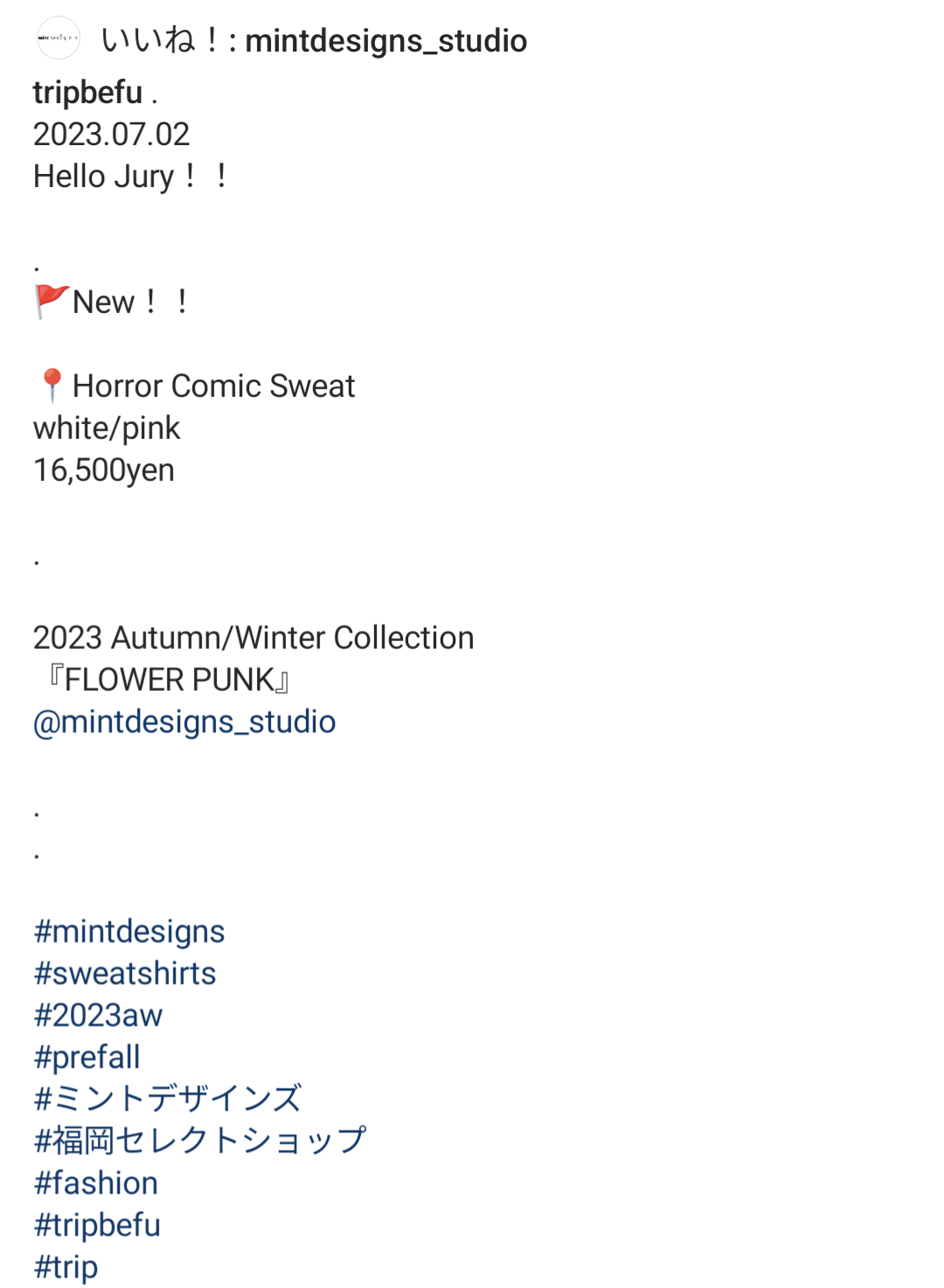
Task: Open the #prefall hashtag
Action: point(87,1057)
